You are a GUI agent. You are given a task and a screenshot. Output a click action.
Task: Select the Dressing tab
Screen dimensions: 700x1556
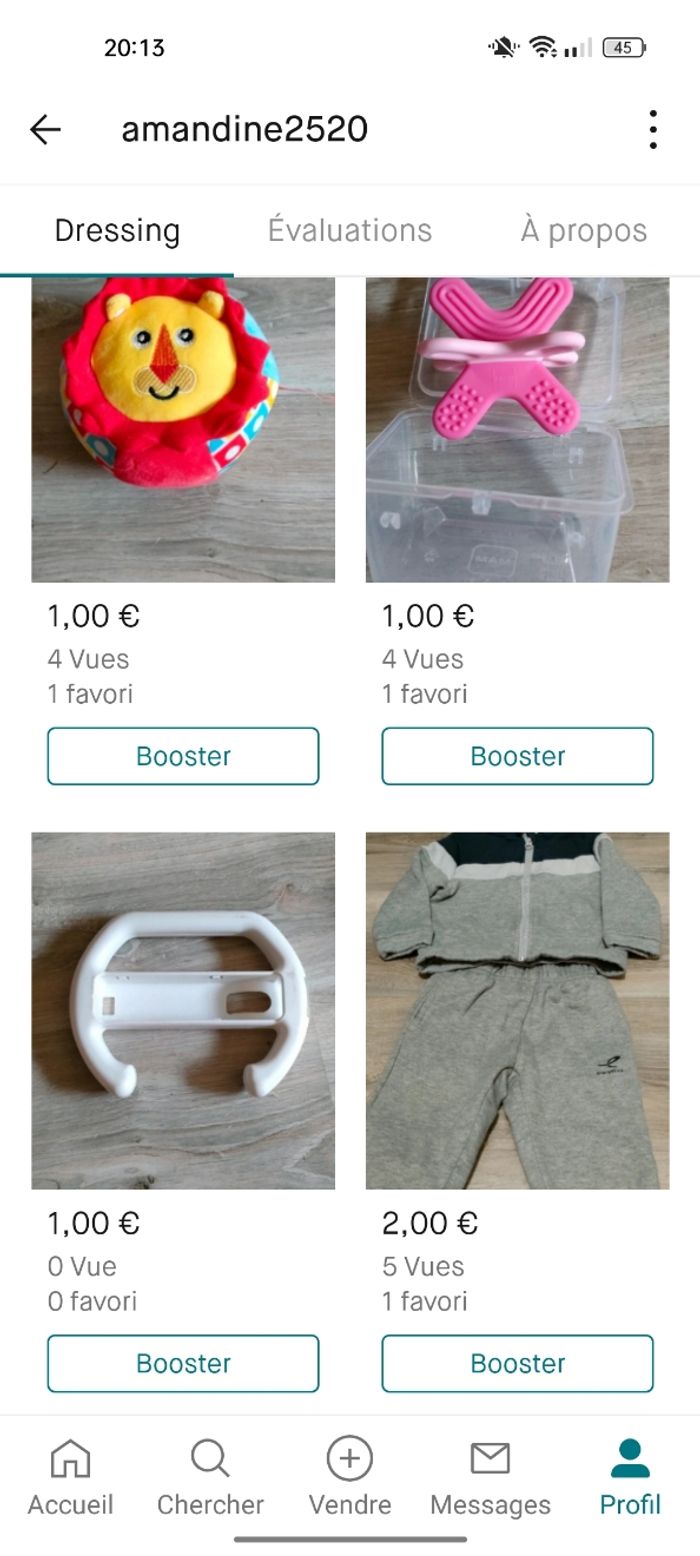117,230
